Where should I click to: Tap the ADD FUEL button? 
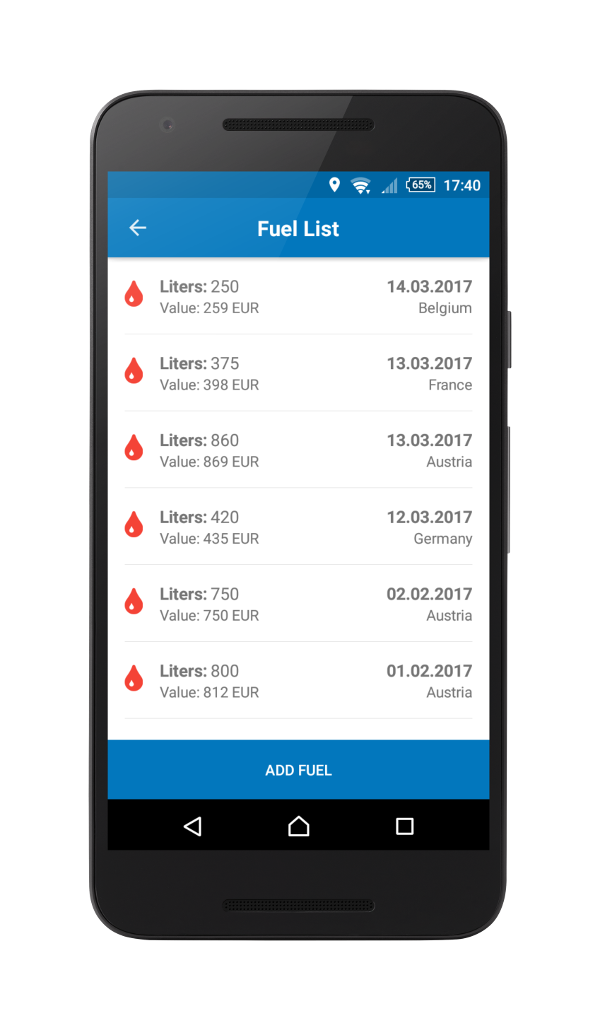pos(298,770)
